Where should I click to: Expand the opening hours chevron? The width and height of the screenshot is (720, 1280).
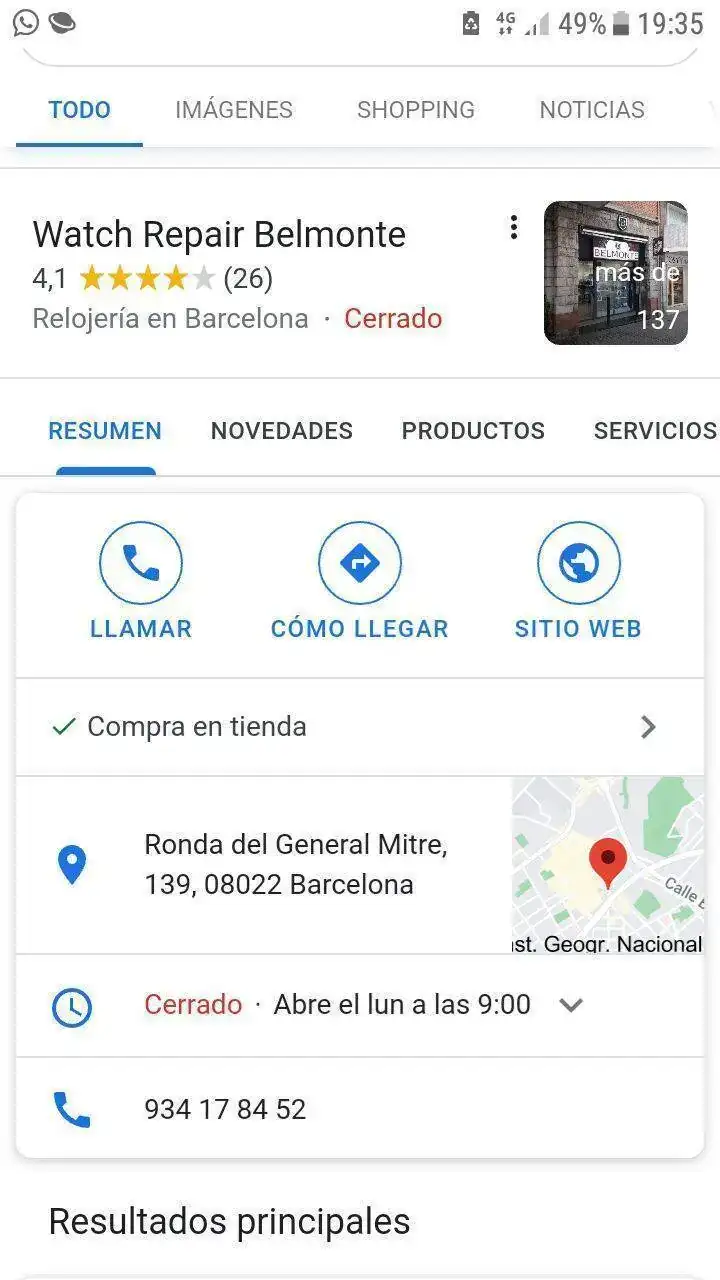[x=571, y=1005]
